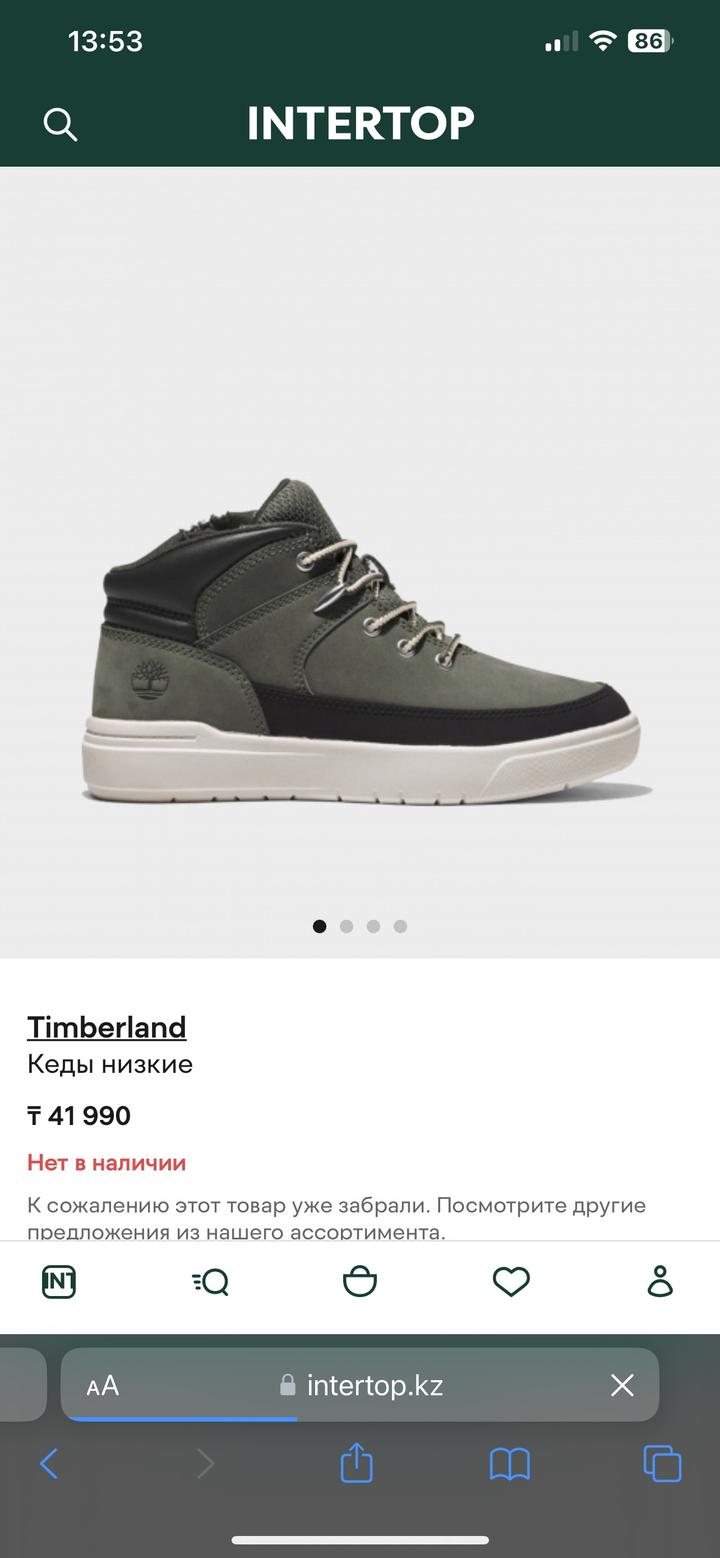Open the Timberland brand link

click(106, 1027)
